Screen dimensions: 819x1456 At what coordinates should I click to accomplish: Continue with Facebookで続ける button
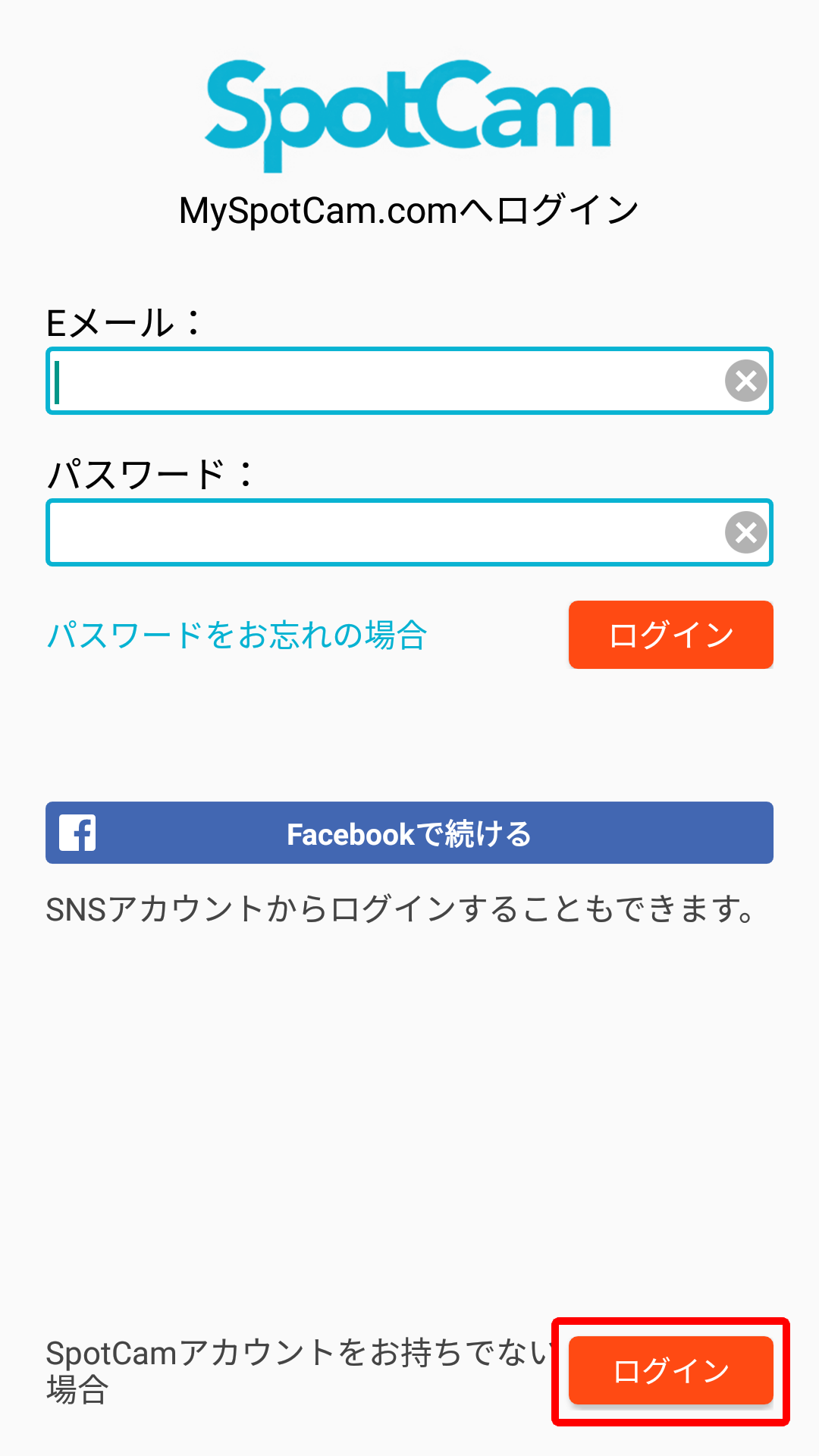[x=409, y=833]
